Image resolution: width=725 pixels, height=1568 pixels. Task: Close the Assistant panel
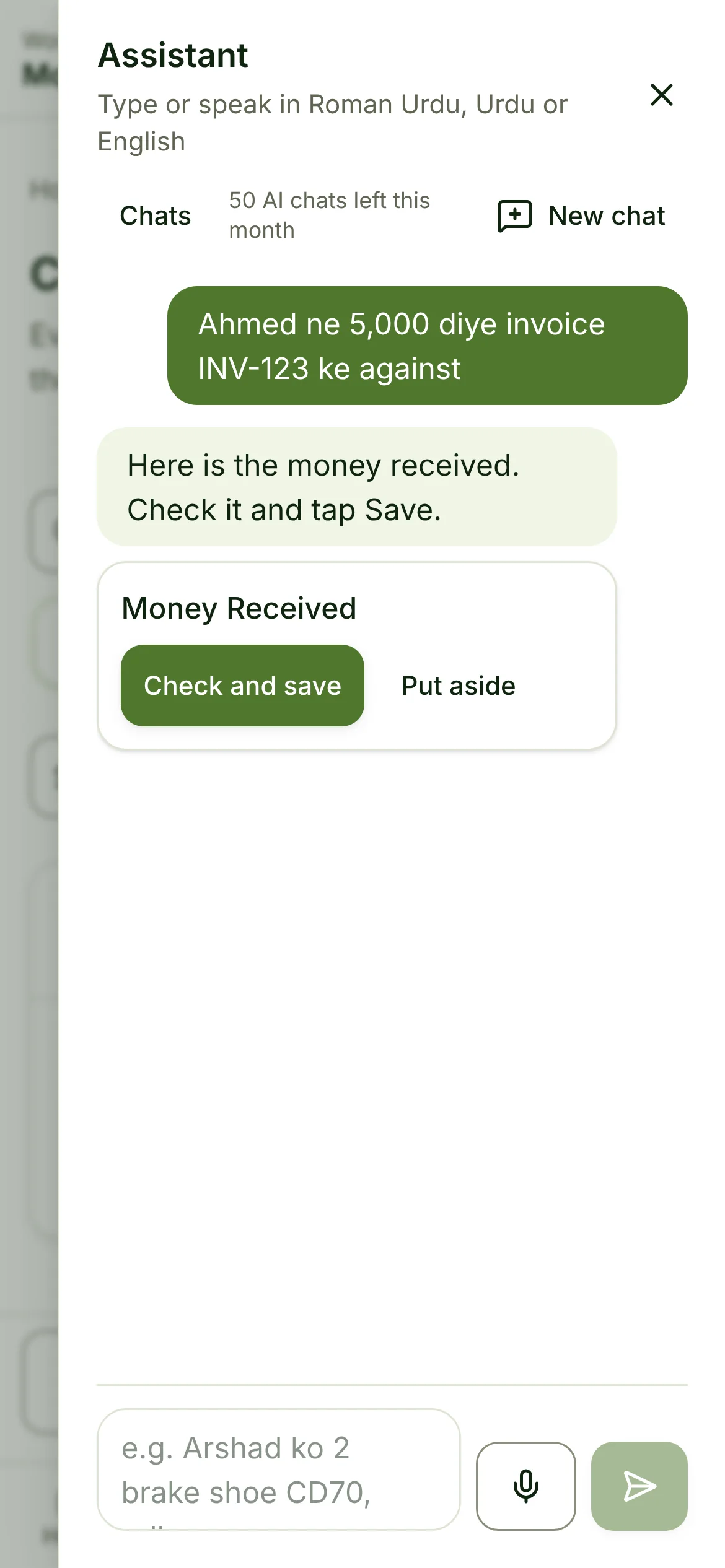coord(661,95)
